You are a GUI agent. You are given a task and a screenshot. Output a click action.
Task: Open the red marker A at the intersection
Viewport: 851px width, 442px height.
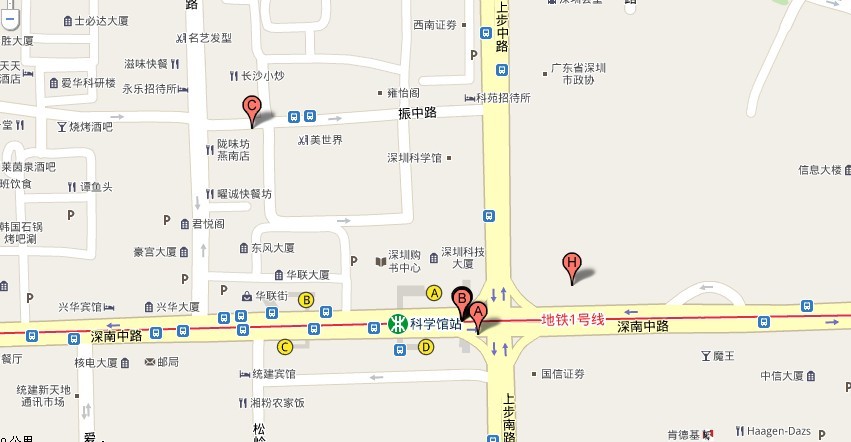(x=478, y=313)
